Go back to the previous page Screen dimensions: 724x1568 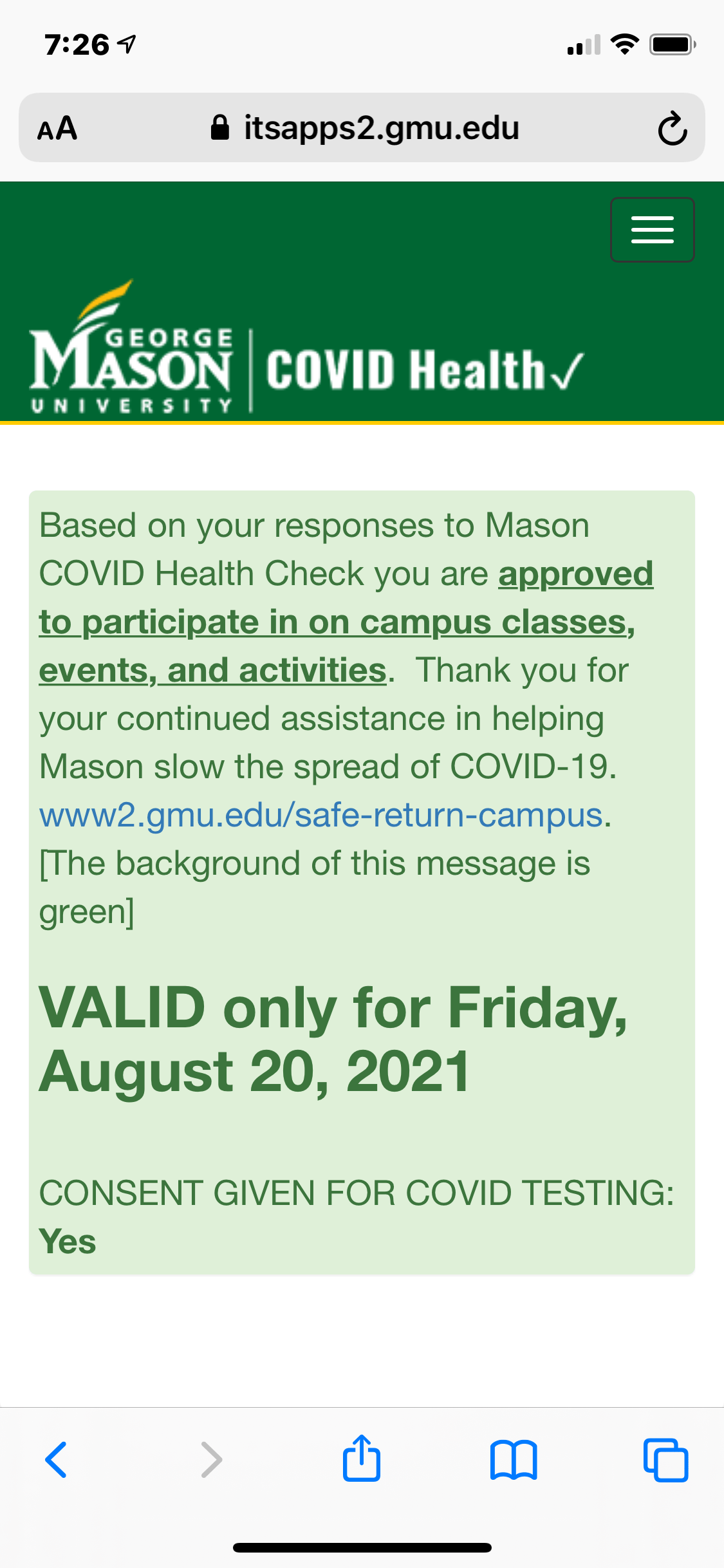tap(56, 1460)
